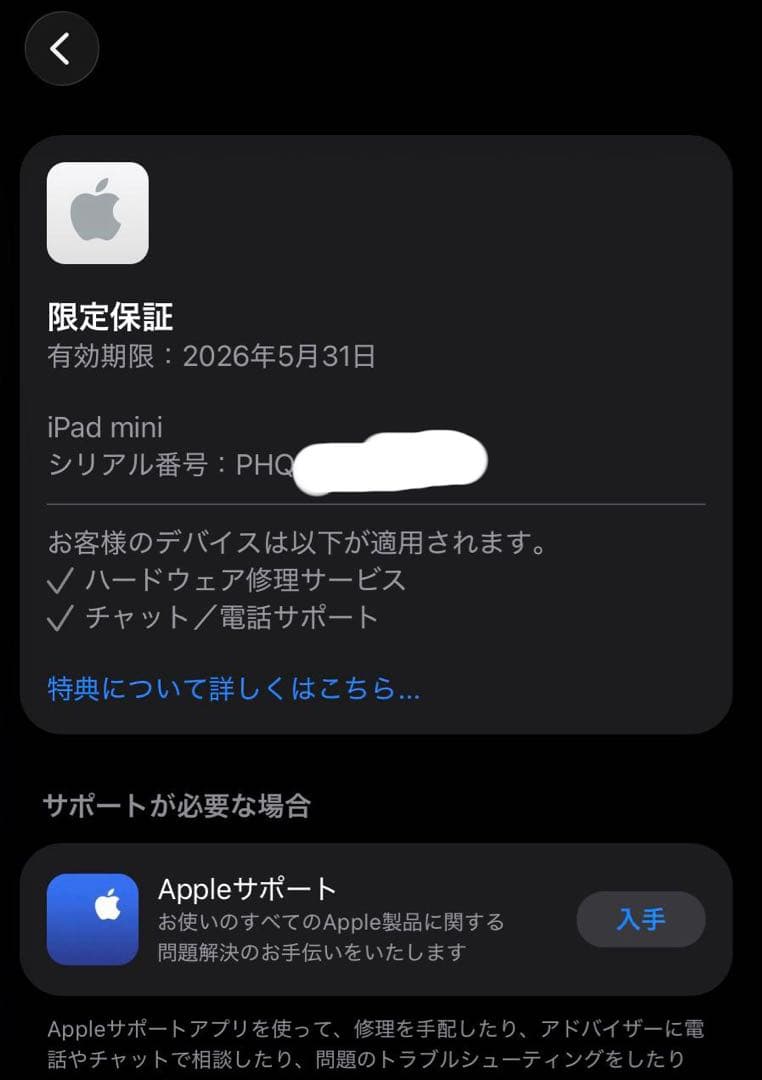
Task: Select the Appleサポート title text
Action: (244, 887)
